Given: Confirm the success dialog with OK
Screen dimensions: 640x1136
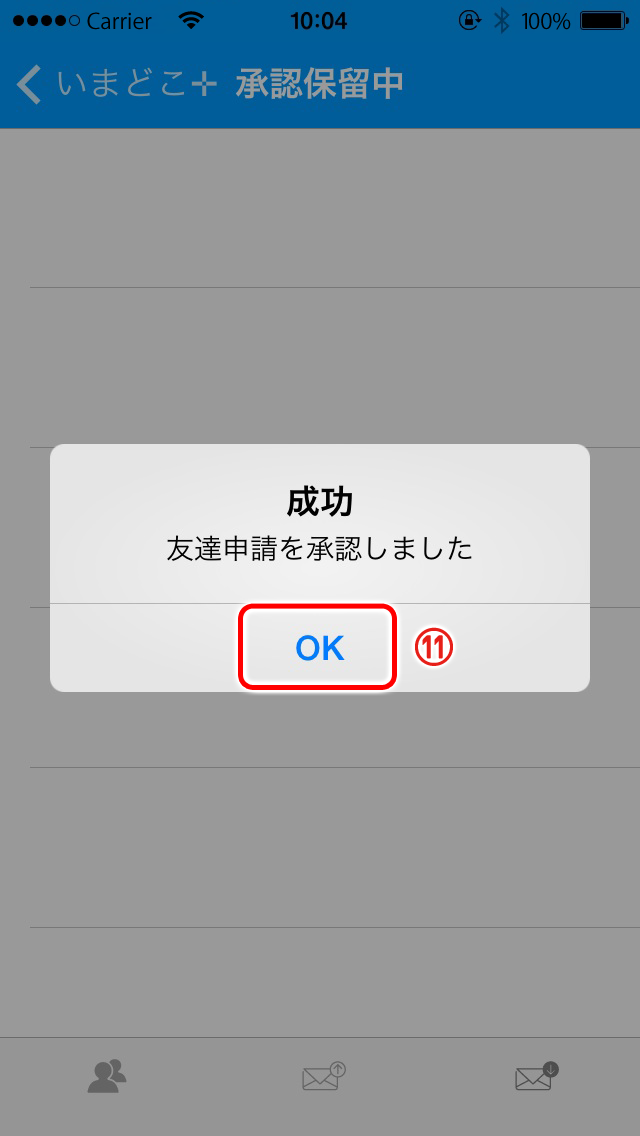Looking at the screenshot, I should click(319, 648).
